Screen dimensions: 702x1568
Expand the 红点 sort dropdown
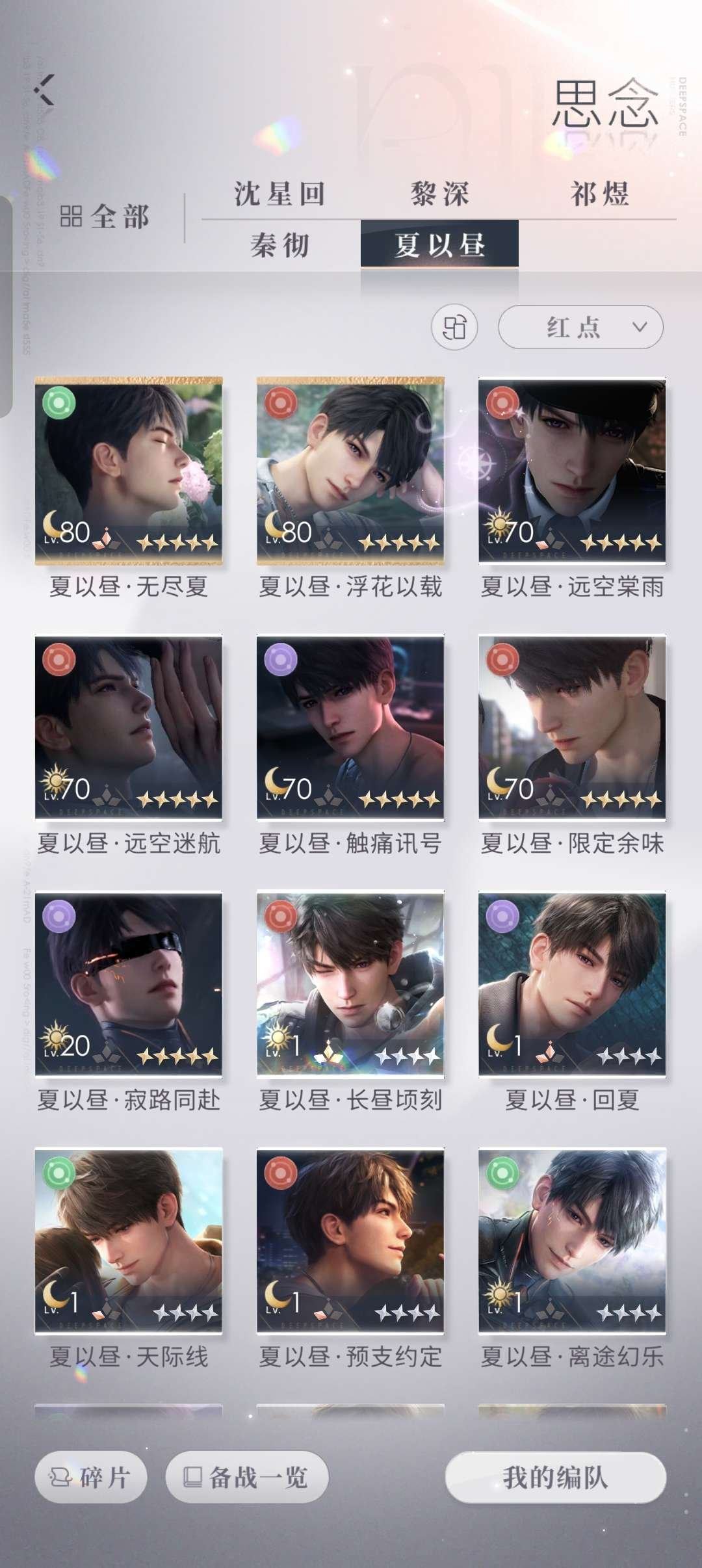pos(580,327)
